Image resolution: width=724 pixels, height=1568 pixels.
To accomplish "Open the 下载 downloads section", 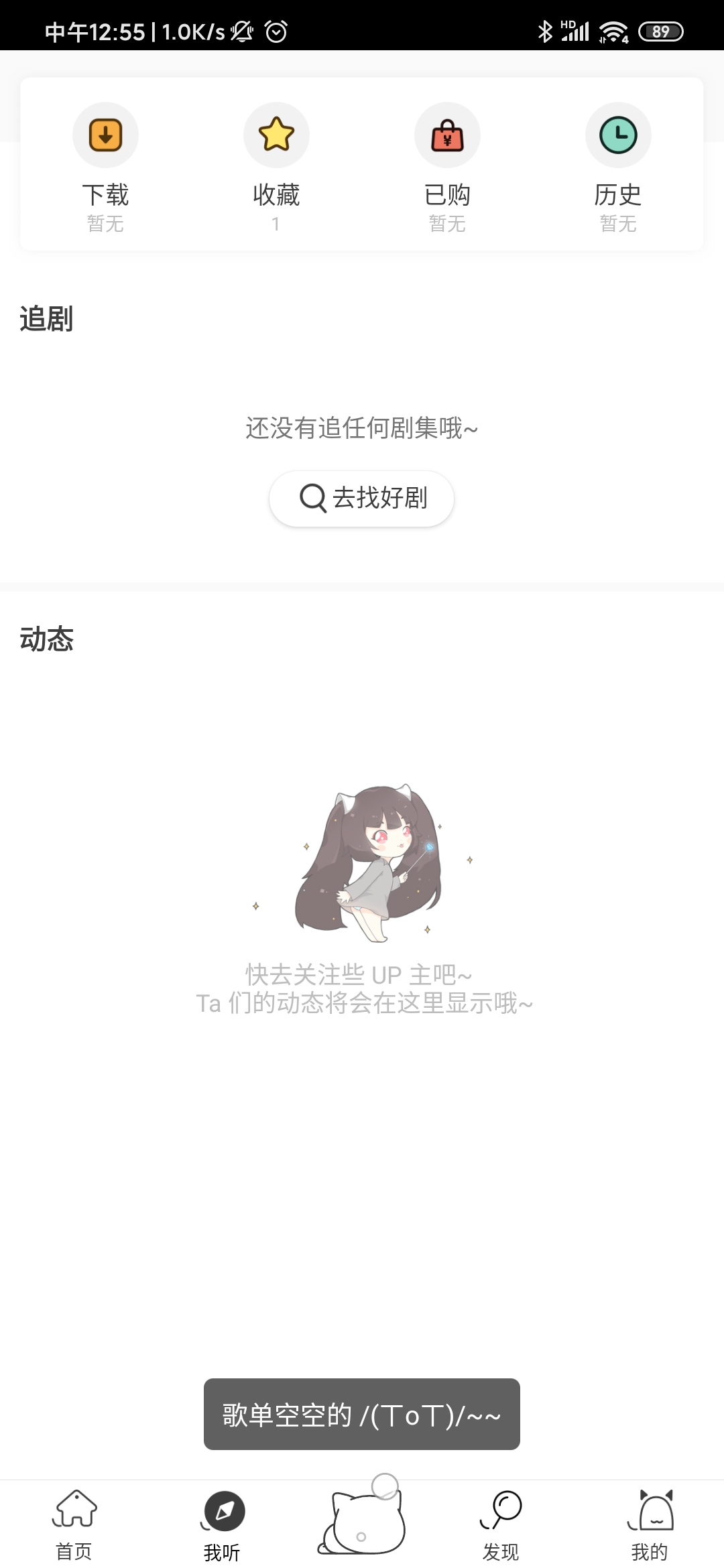I will point(105,168).
